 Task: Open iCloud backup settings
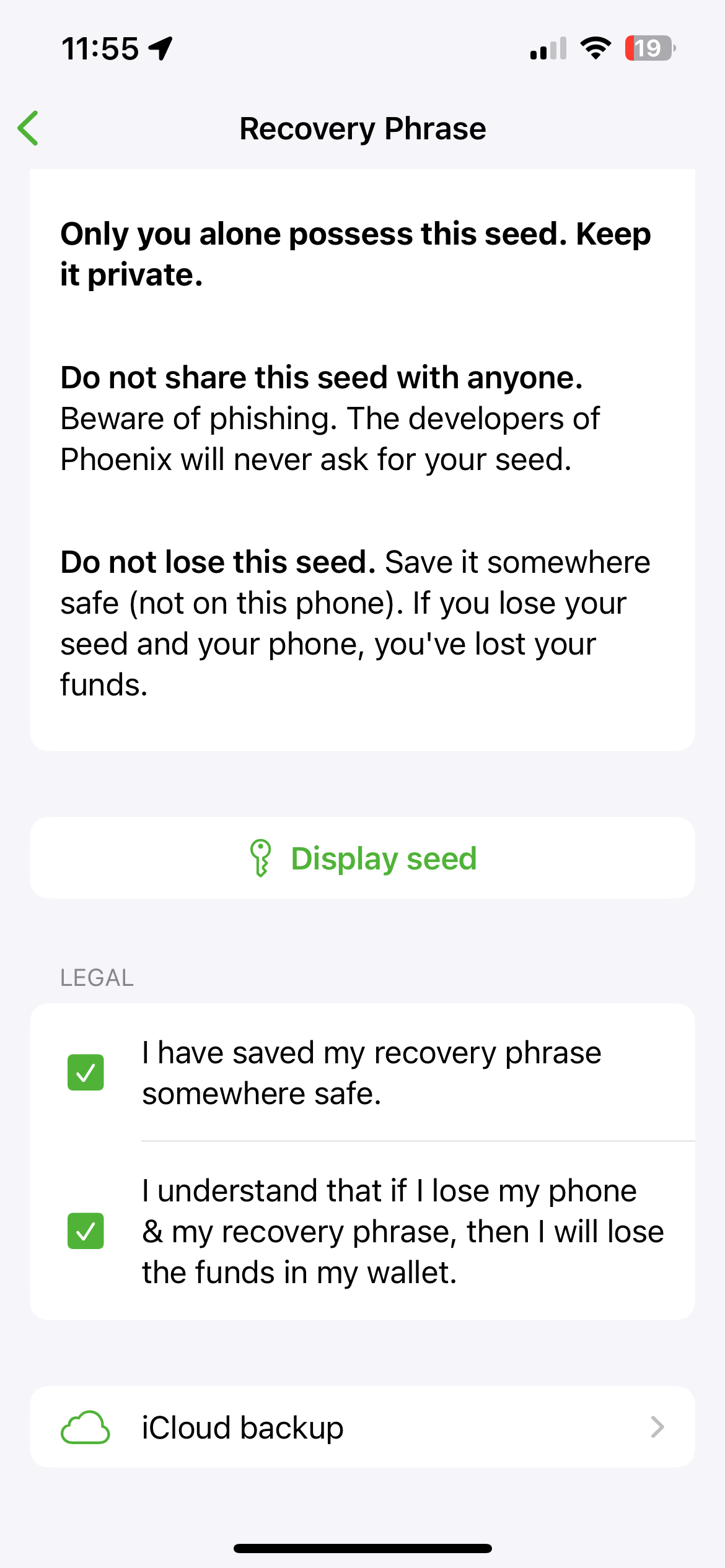click(362, 1427)
